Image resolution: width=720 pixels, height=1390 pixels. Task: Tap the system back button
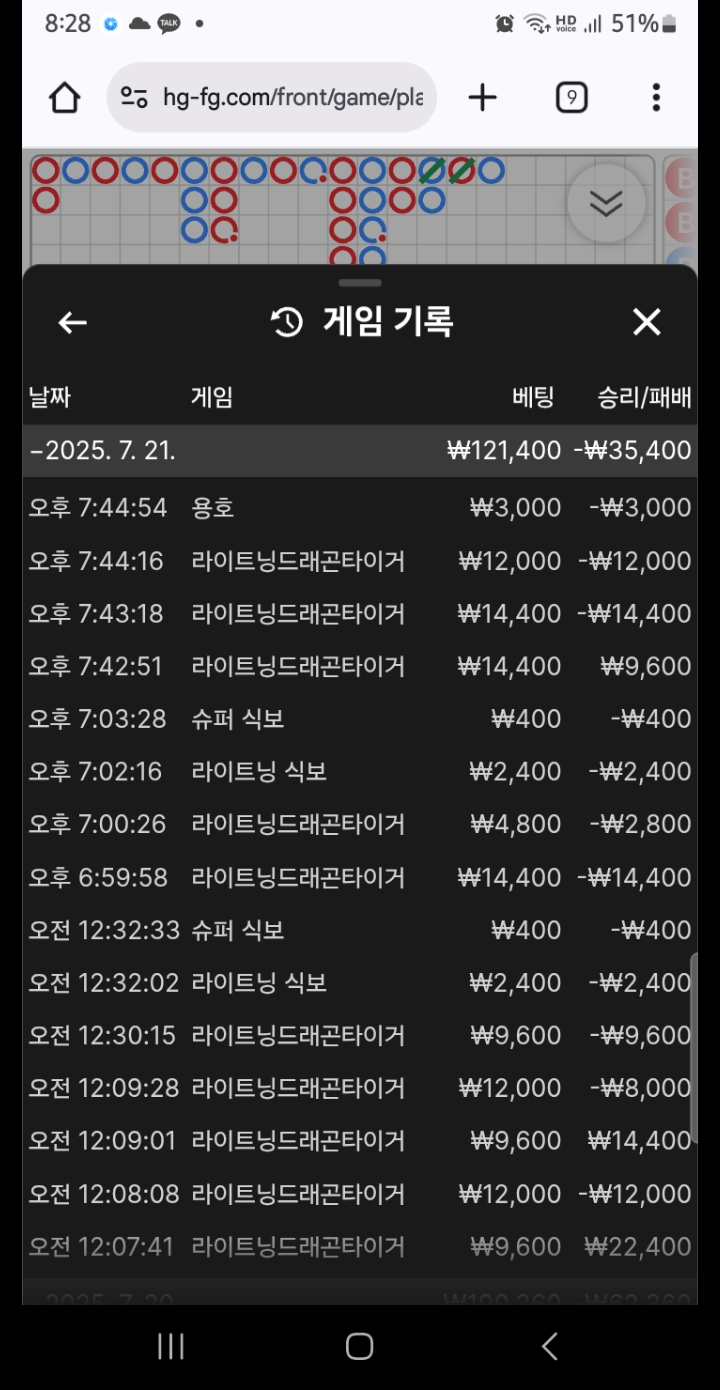(x=549, y=1346)
